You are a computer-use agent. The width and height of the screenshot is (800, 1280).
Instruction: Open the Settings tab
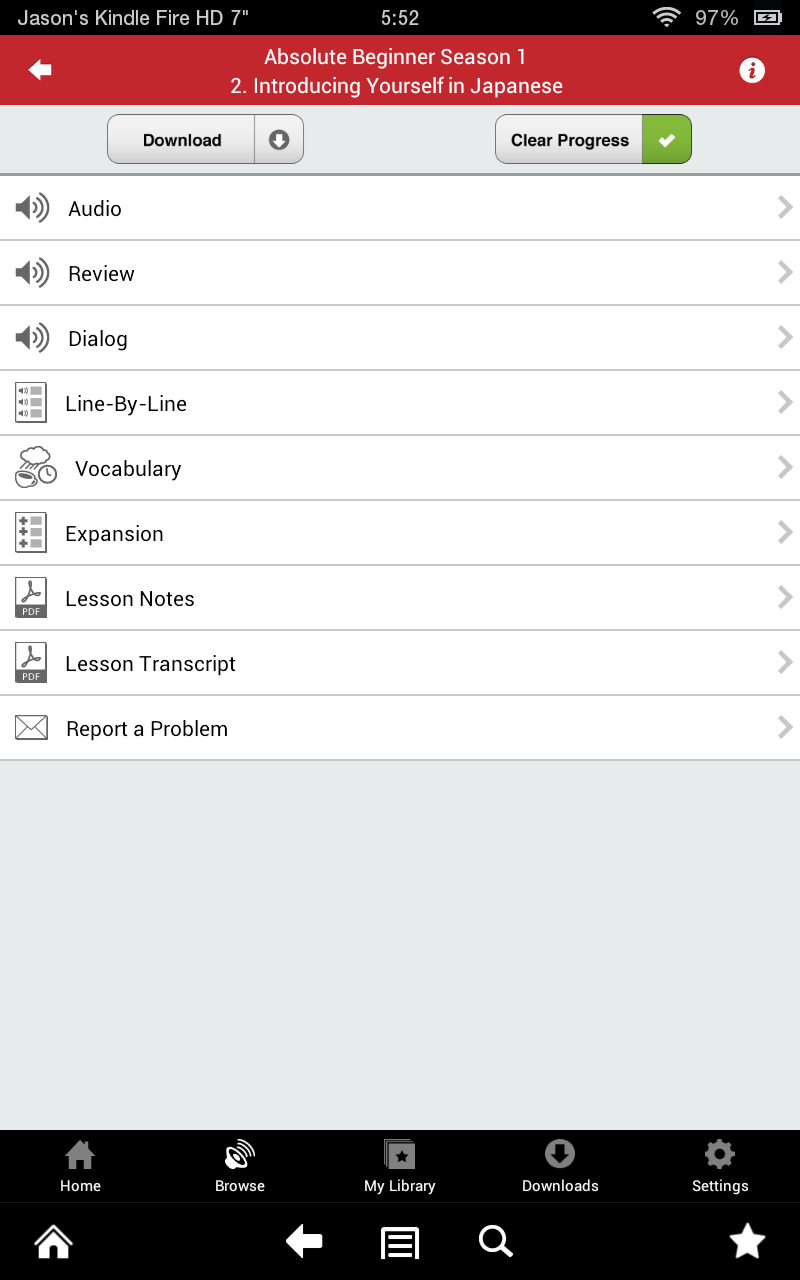coord(720,1167)
